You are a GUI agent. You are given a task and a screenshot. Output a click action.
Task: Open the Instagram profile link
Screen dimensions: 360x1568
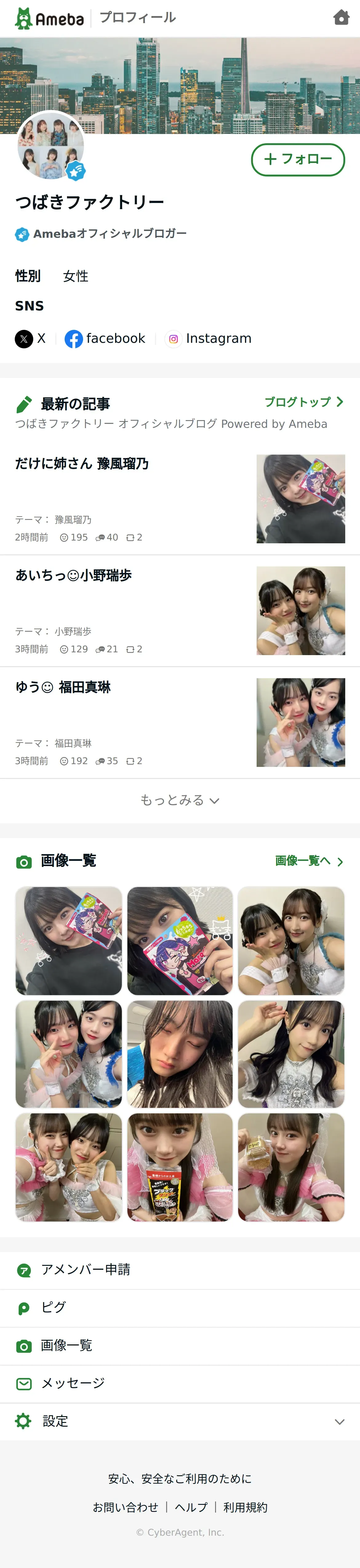click(208, 338)
